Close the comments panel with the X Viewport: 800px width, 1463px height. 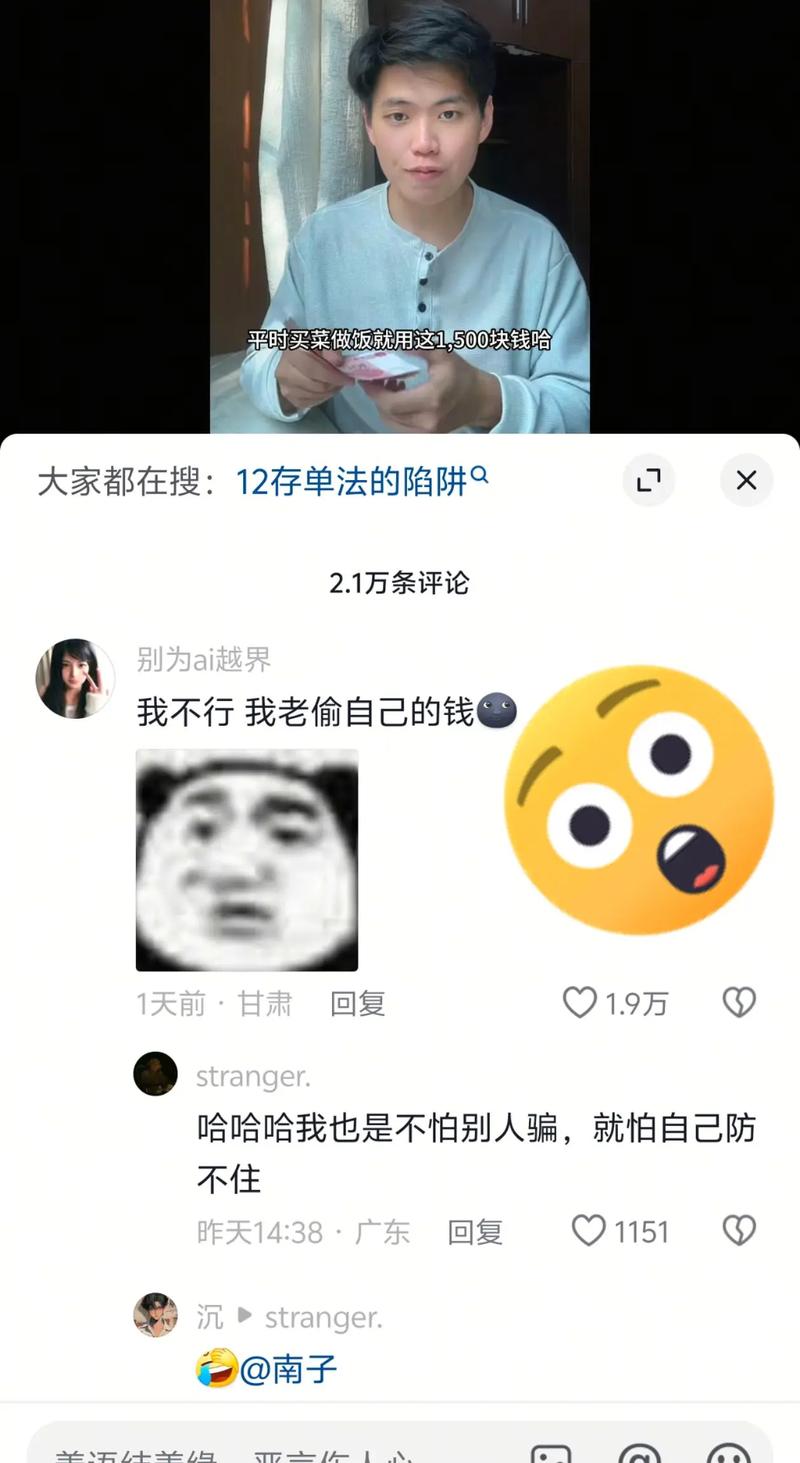[x=746, y=481]
